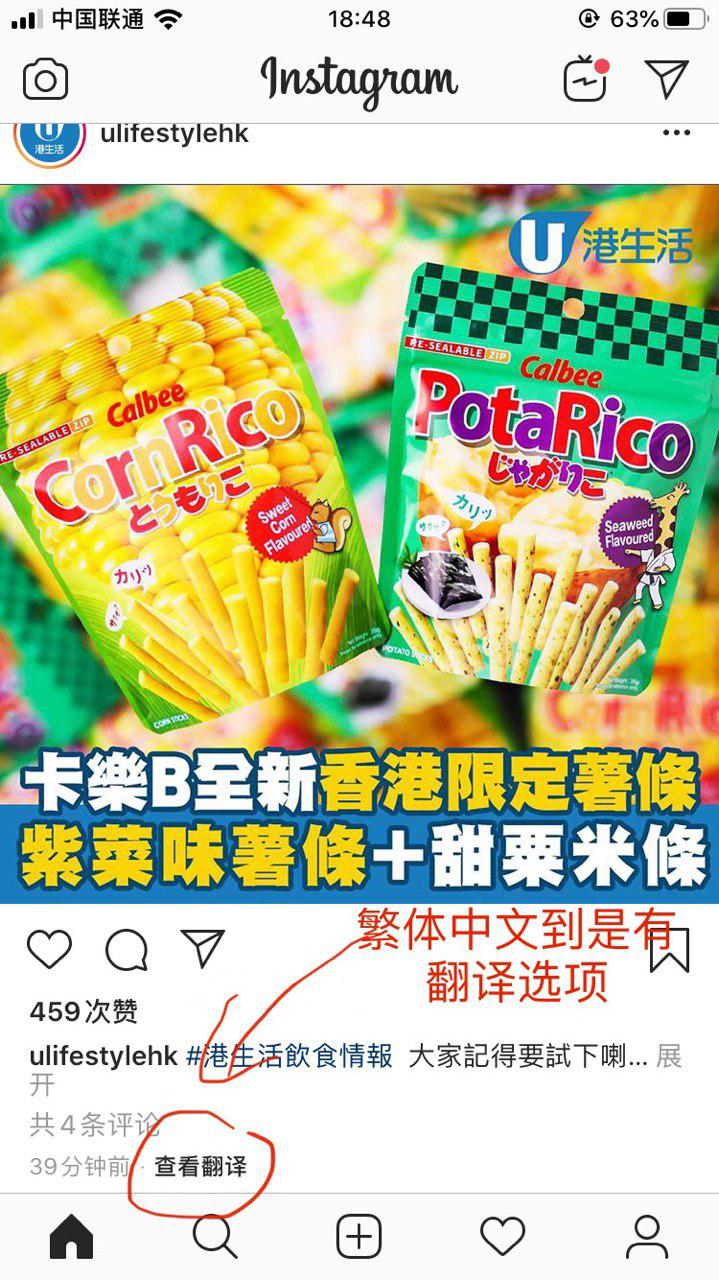719x1280 pixels.
Task: Expand the caption with 展开
Action: [x=668, y=1058]
